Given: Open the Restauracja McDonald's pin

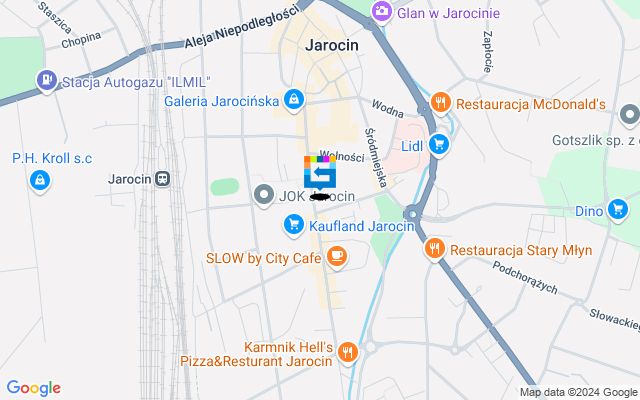Looking at the screenshot, I should tap(440, 103).
